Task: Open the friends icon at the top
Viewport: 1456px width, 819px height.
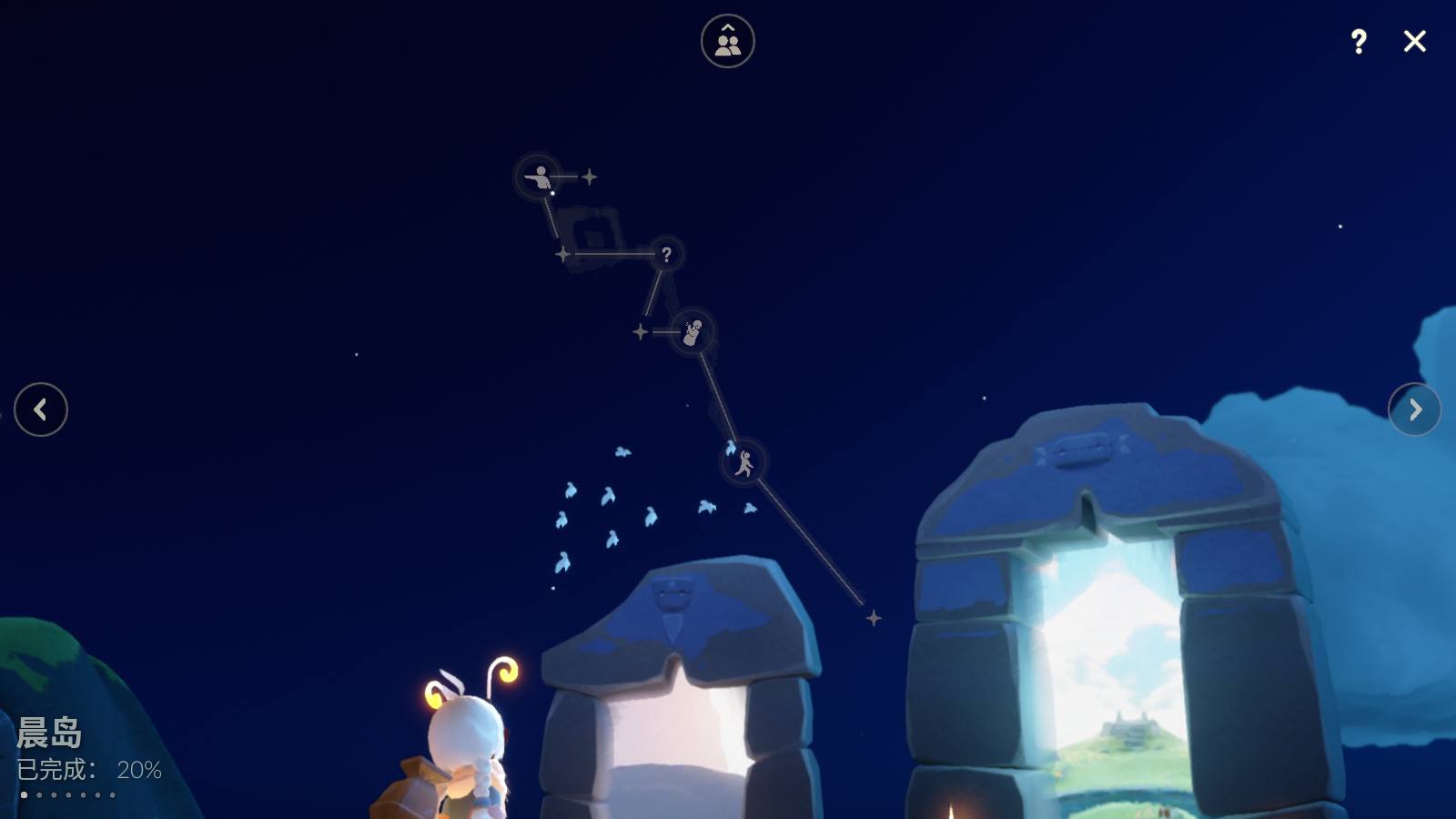Action: click(727, 41)
